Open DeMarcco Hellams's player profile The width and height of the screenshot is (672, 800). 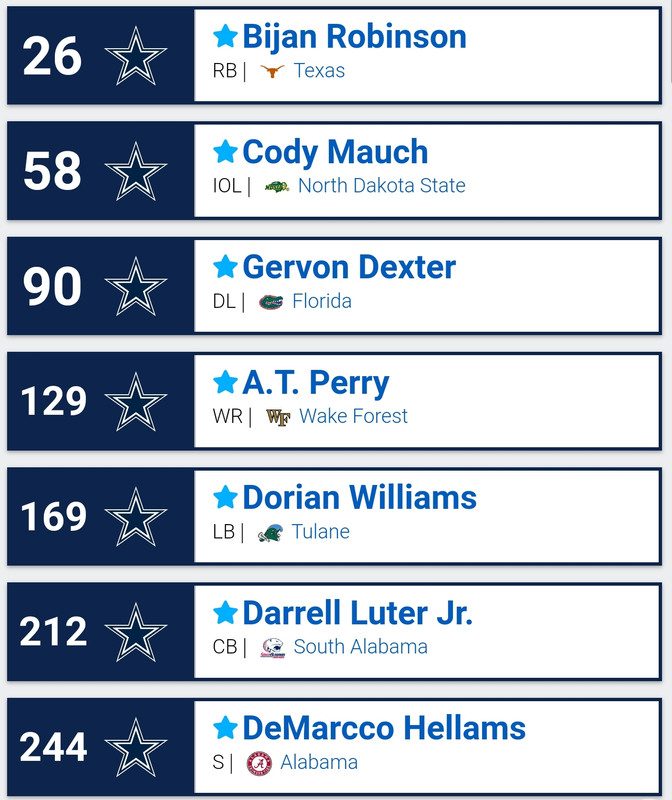384,728
